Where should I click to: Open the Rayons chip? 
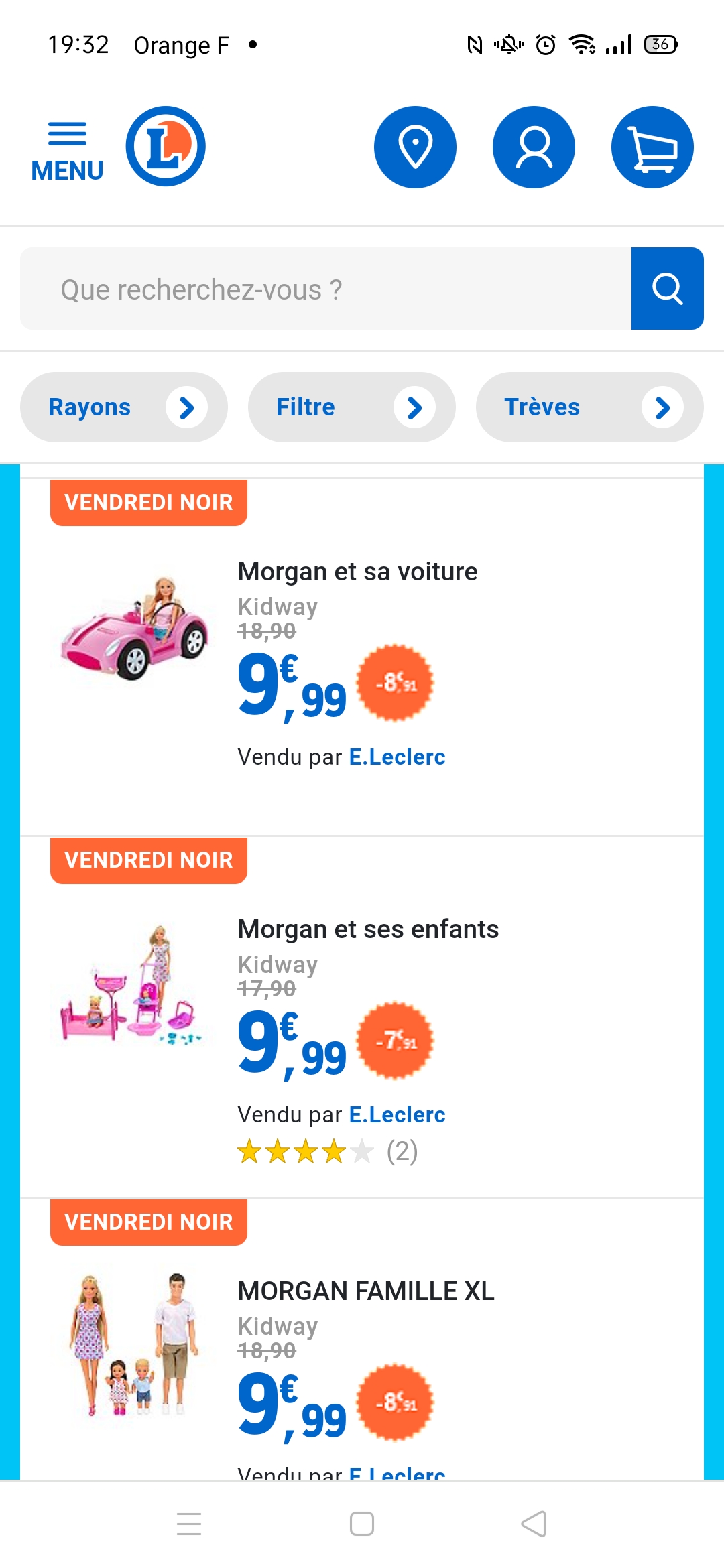(x=124, y=407)
